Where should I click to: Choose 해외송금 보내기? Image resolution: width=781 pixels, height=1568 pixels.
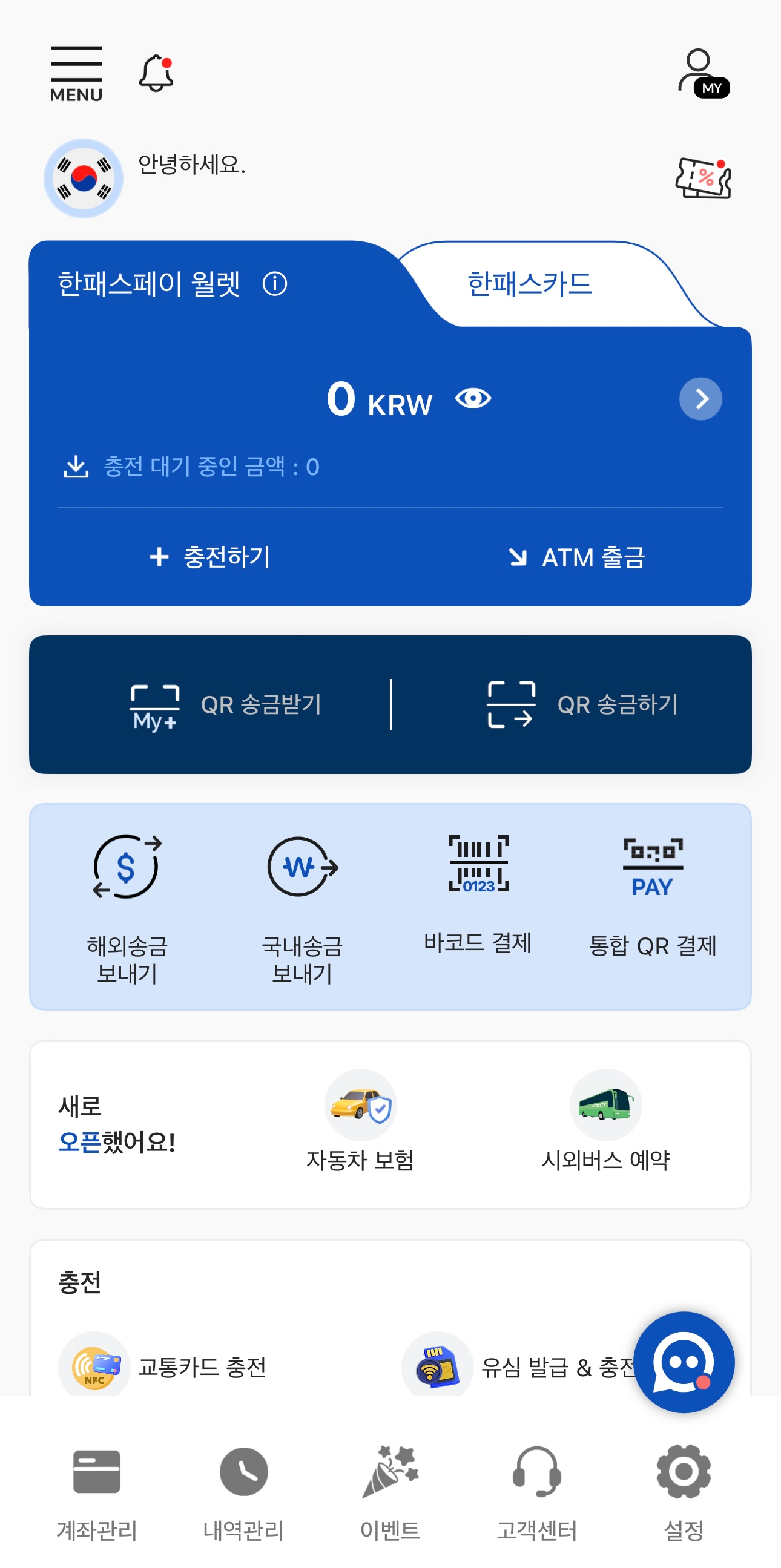coord(127,907)
